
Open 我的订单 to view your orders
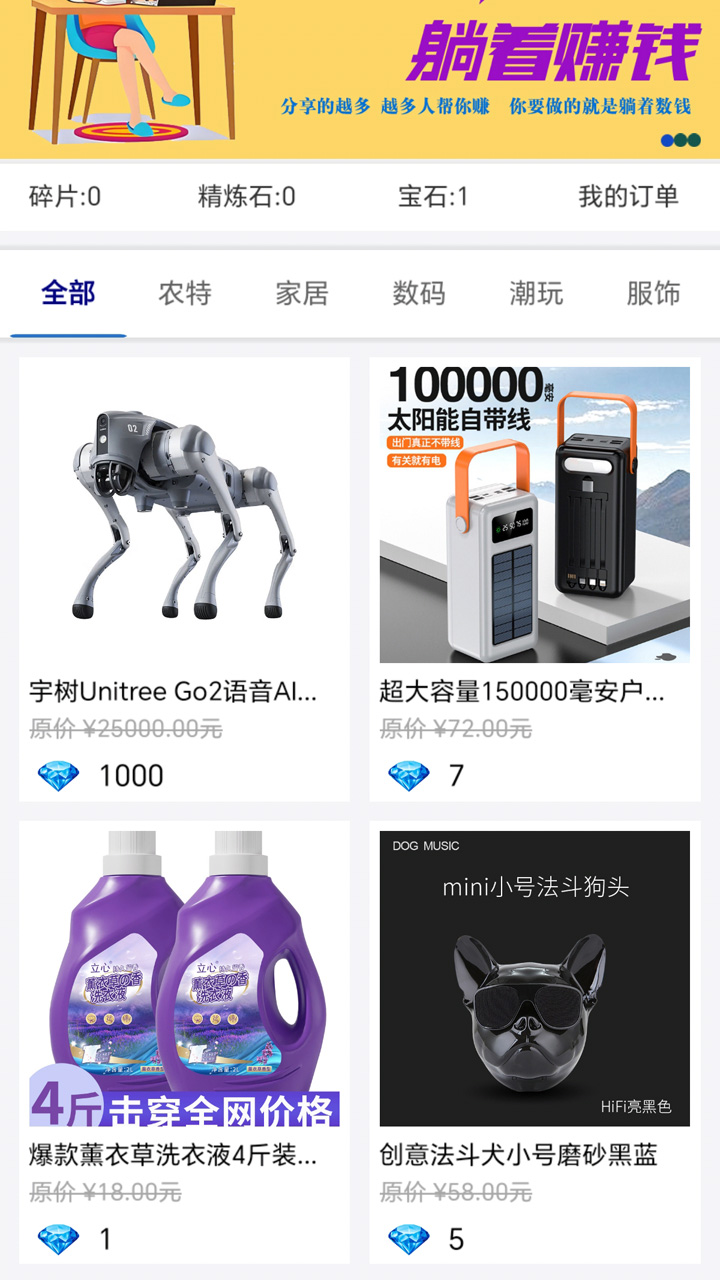click(629, 197)
